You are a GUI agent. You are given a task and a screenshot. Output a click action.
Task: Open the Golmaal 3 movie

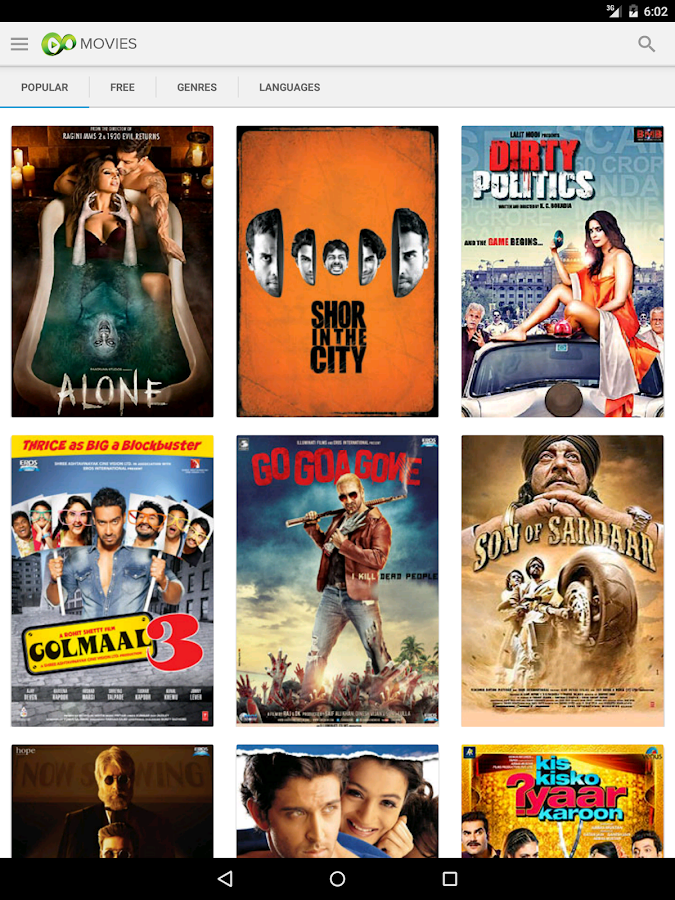click(x=112, y=581)
